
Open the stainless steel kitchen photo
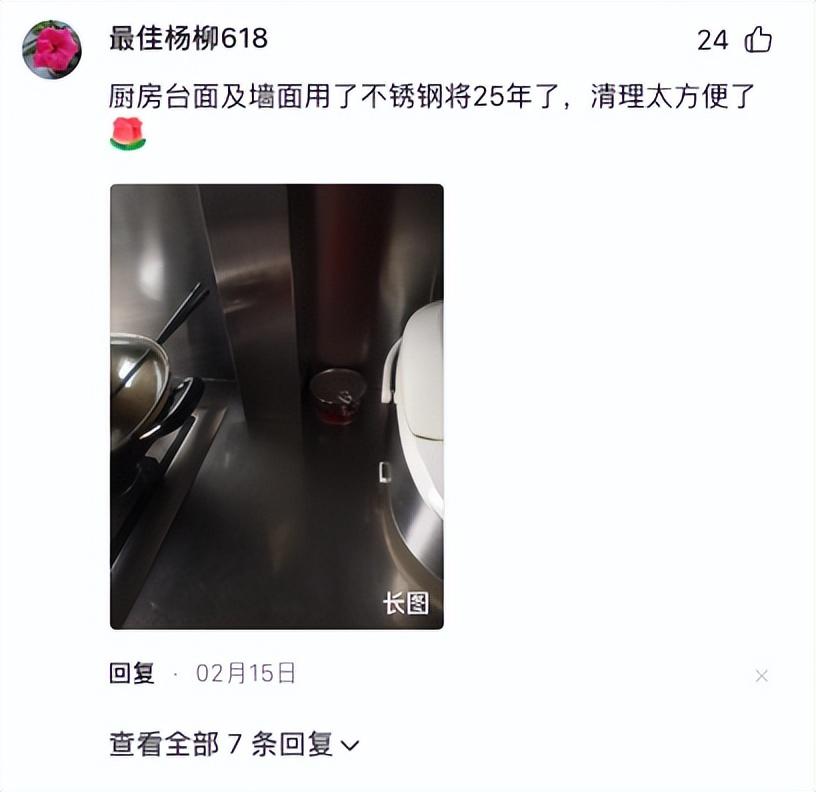276,406
